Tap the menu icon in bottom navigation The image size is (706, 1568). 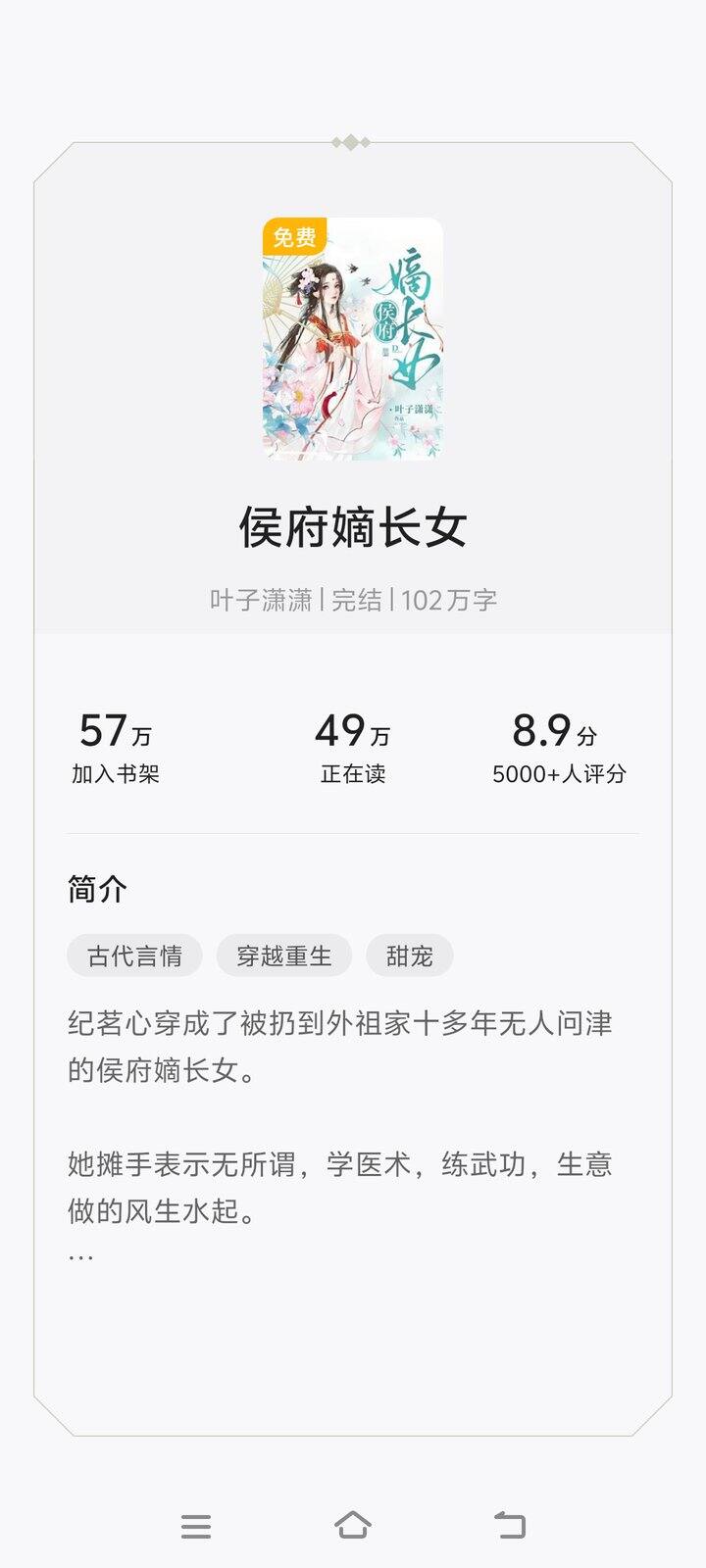coord(196,1525)
